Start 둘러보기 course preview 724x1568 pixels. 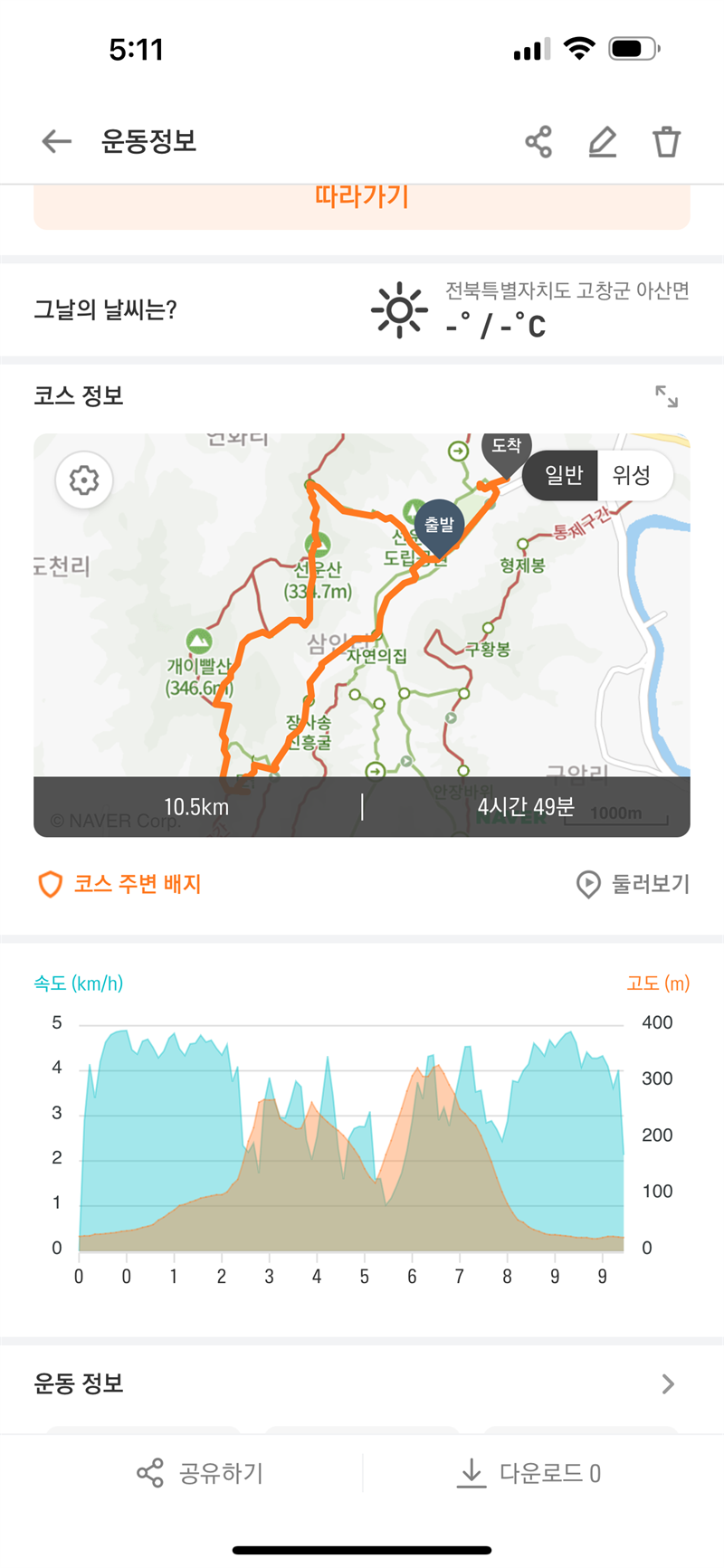(633, 884)
